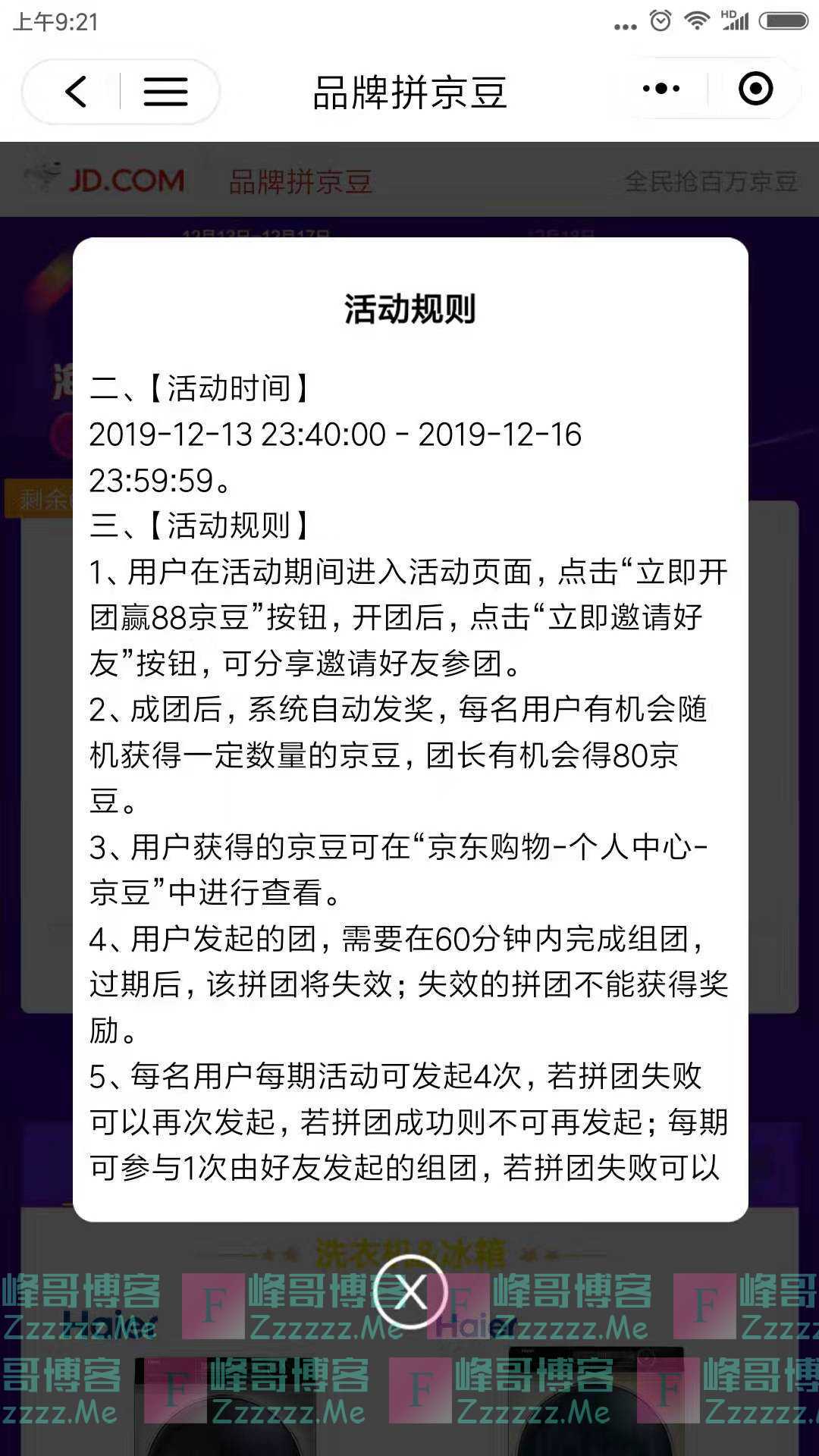
Task: Tap the back arrow in the capsule bar
Action: click(x=75, y=90)
